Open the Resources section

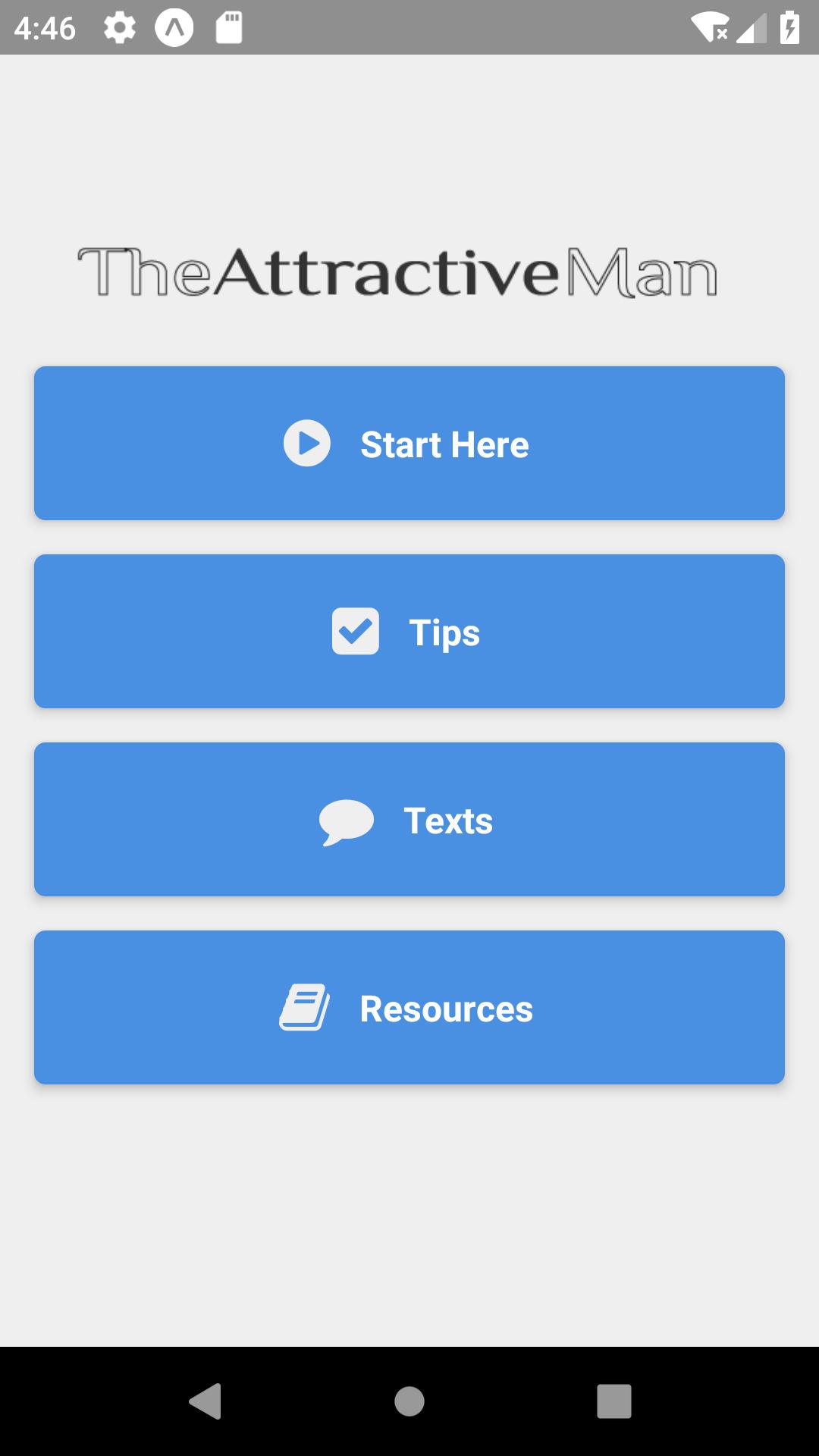coord(409,1007)
